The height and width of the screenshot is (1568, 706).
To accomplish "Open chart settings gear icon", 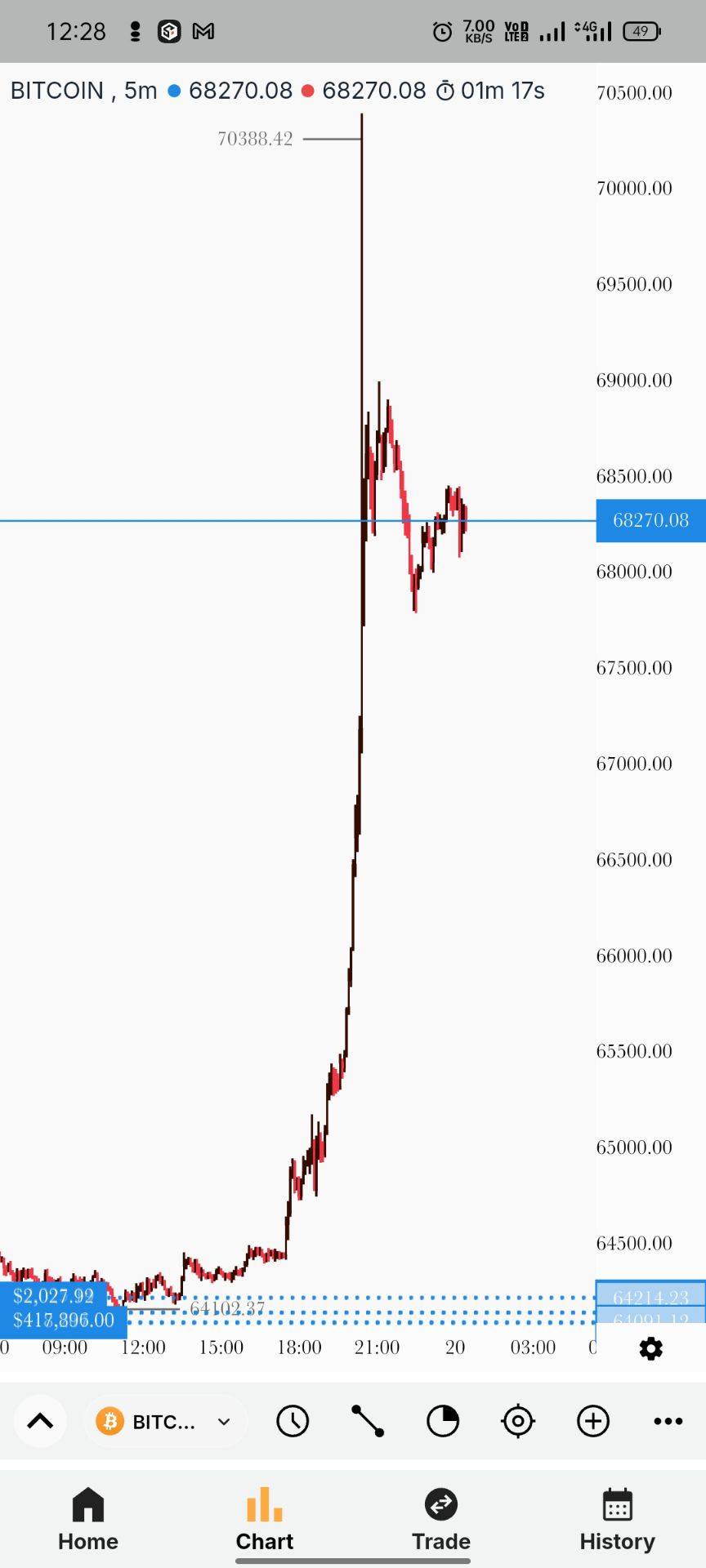I will [650, 1348].
